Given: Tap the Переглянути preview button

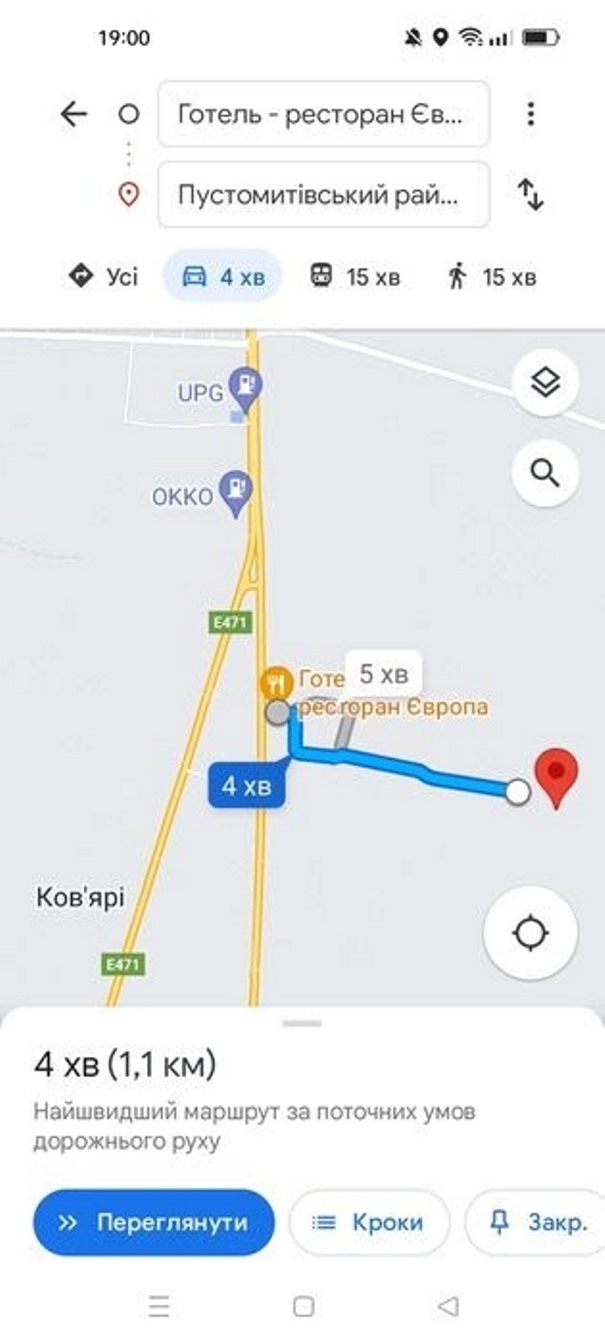Looking at the screenshot, I should tap(153, 1222).
